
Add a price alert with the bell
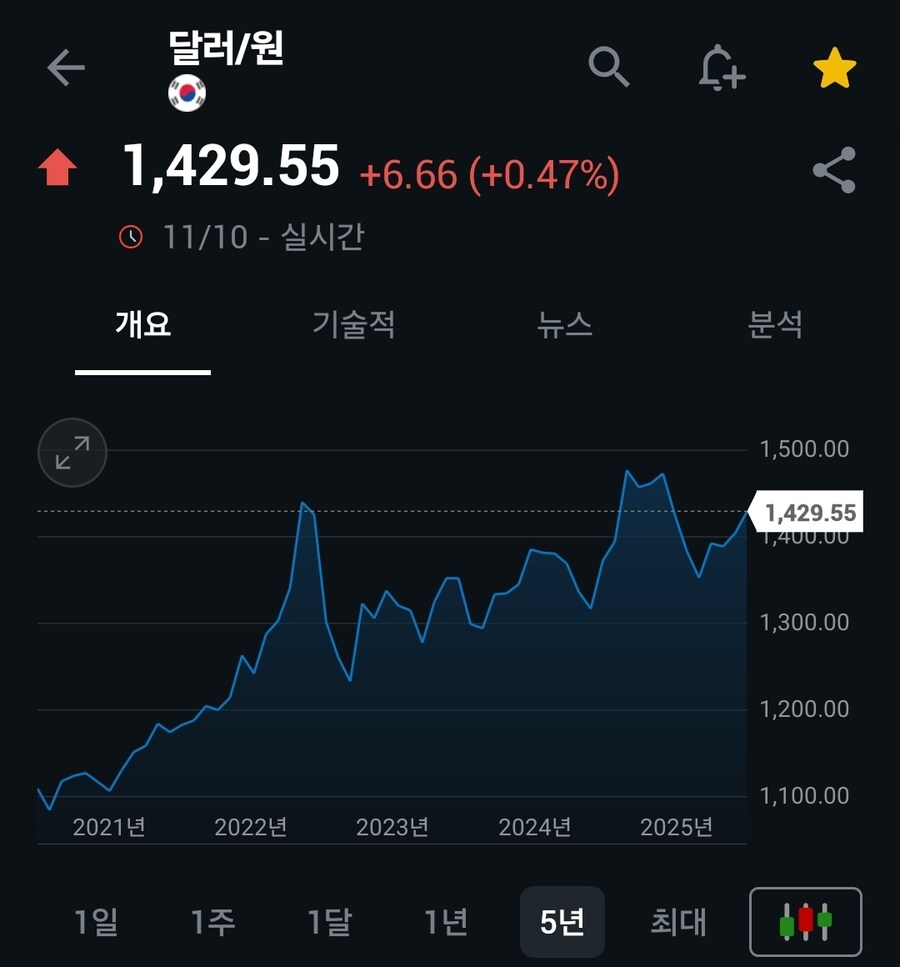720,68
